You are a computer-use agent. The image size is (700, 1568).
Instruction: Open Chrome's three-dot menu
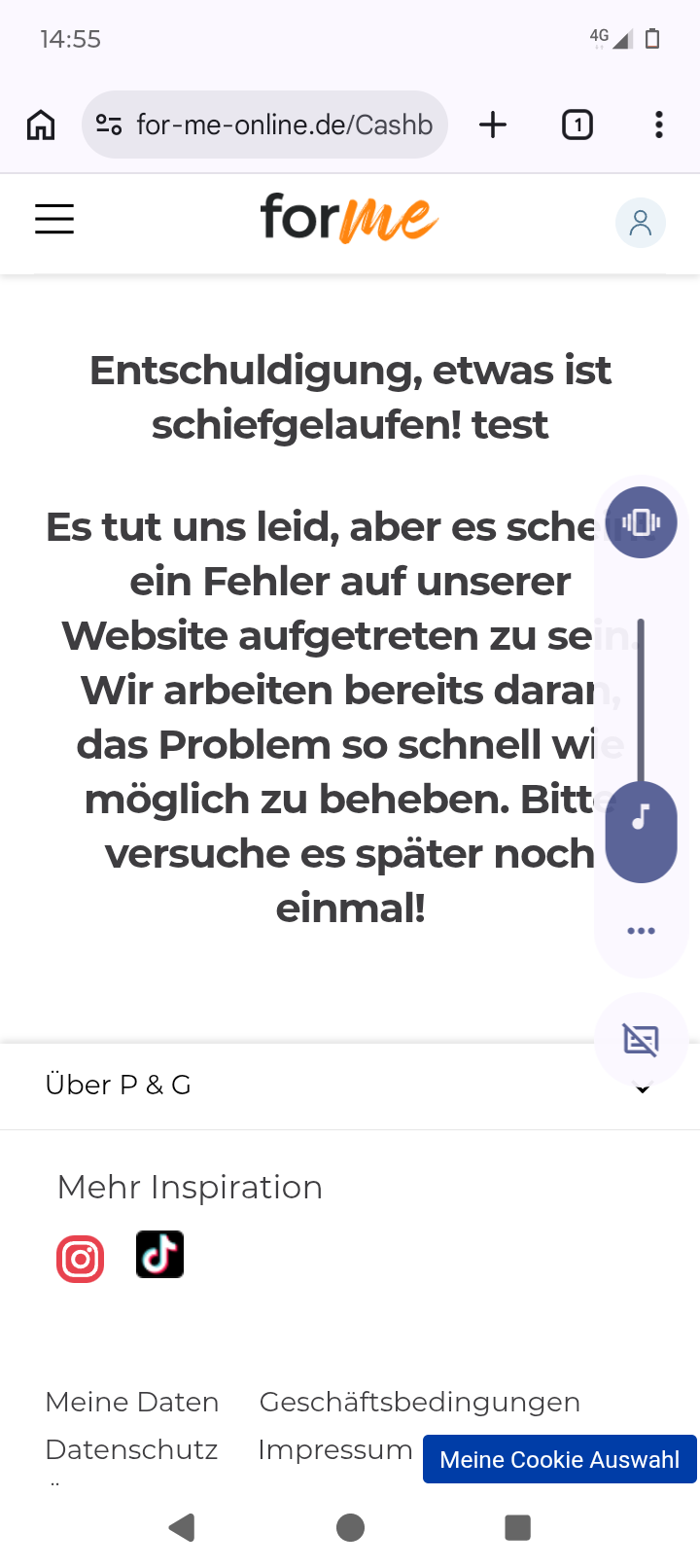(x=659, y=125)
